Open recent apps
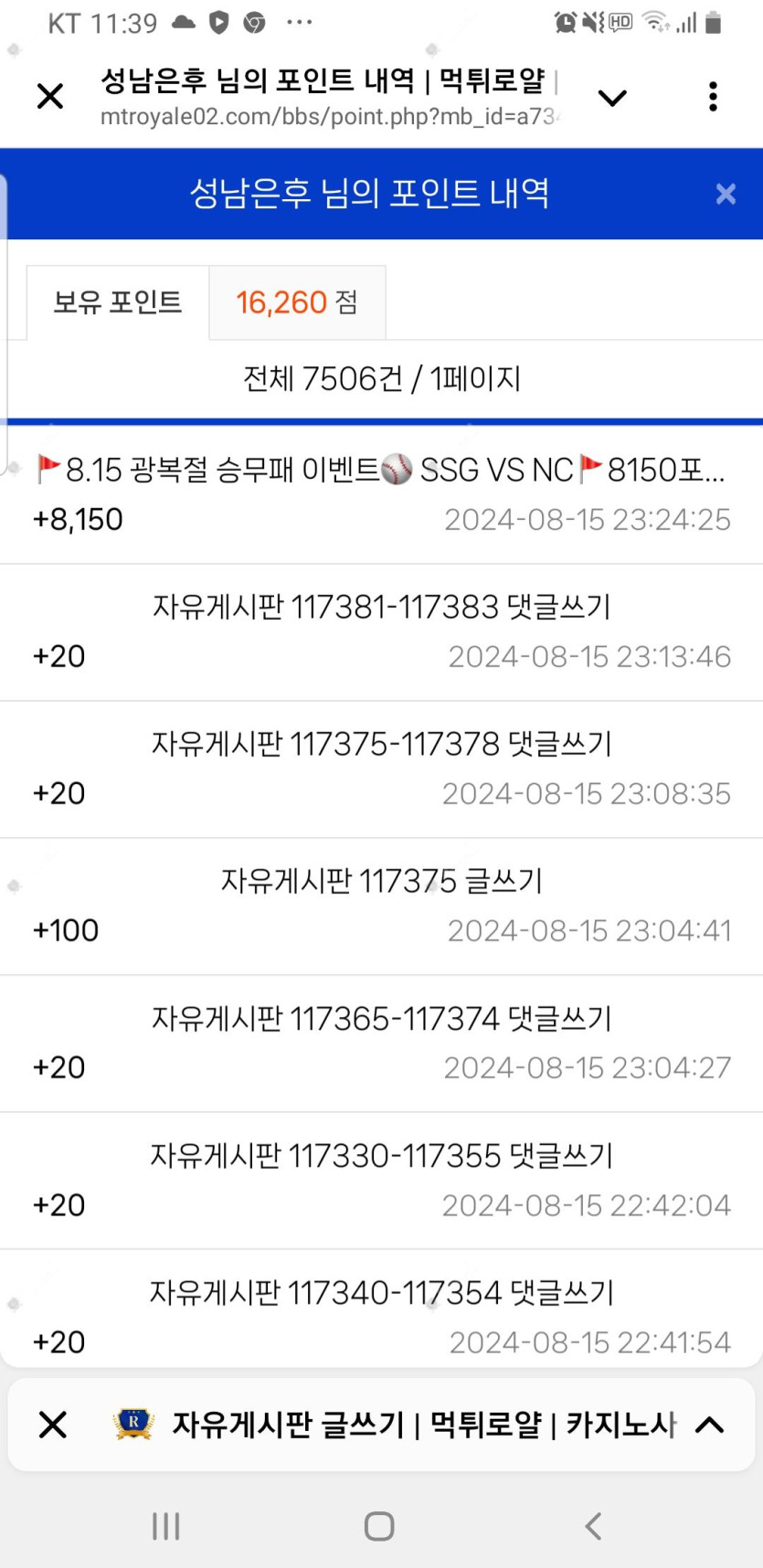763x1568 pixels. tap(165, 1526)
